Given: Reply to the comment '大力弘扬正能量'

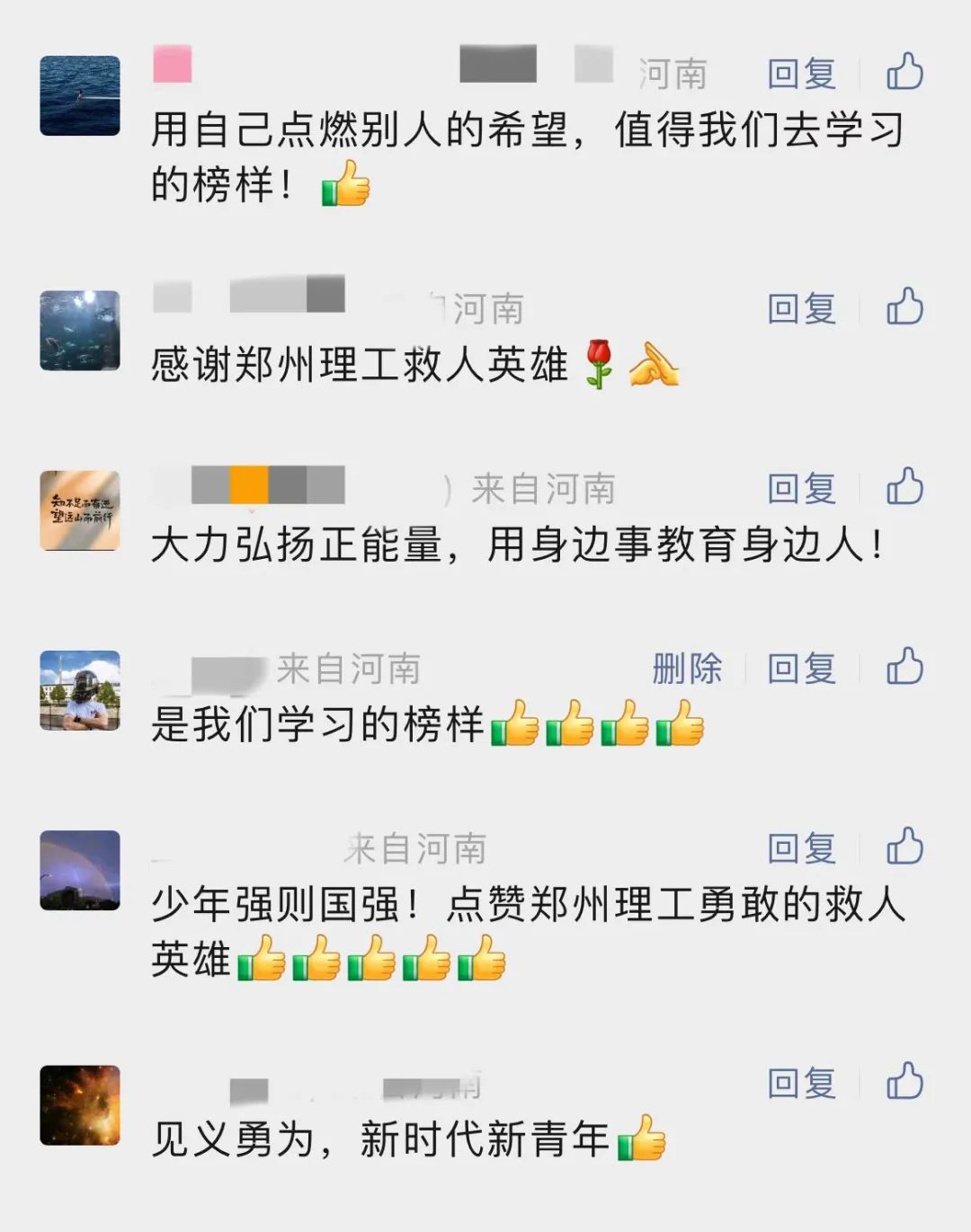Looking at the screenshot, I should pyautogui.click(x=801, y=489).
